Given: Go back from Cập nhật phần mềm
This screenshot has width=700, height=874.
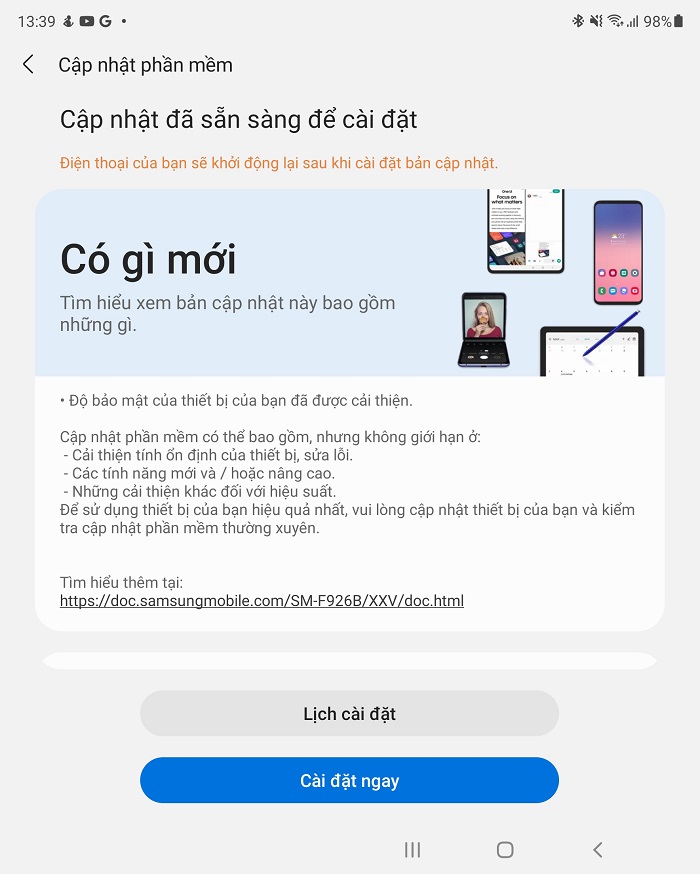Looking at the screenshot, I should click(x=28, y=65).
